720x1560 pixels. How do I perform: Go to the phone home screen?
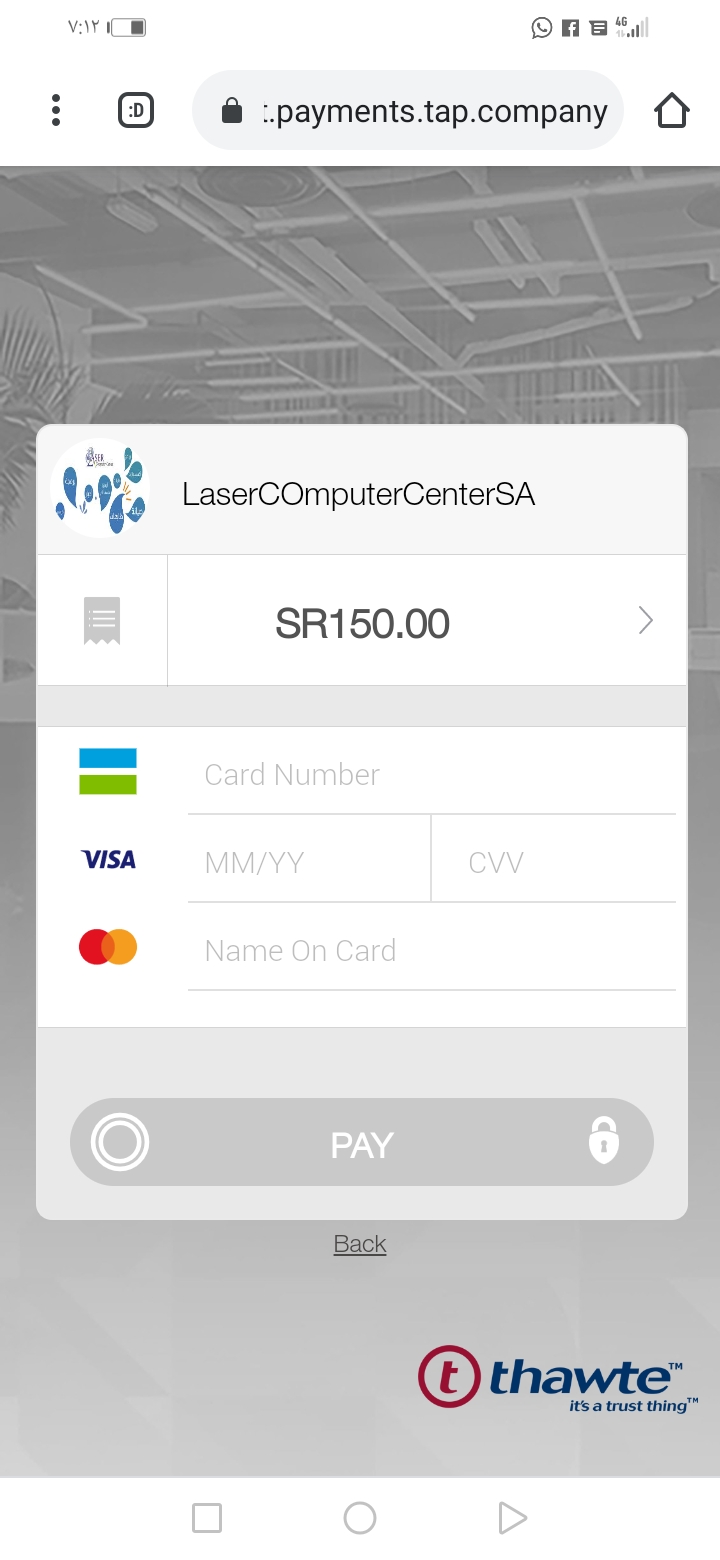360,1518
